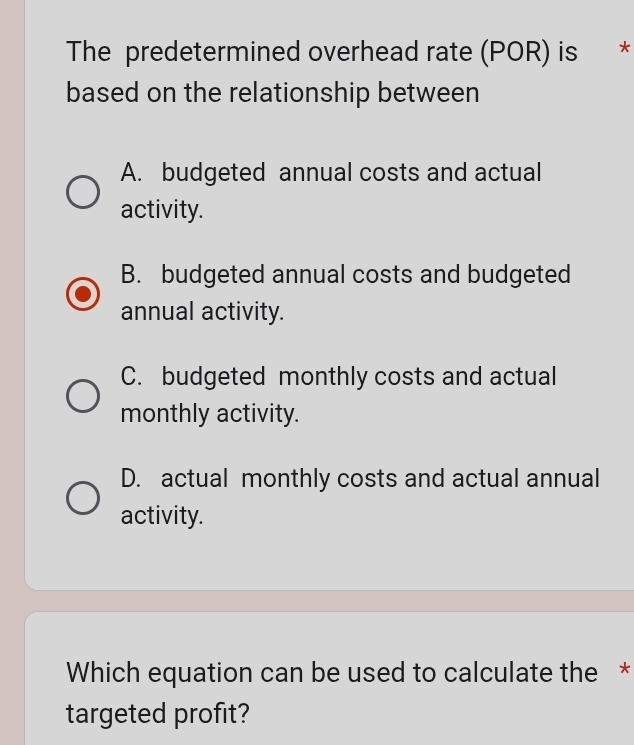Tap the selected option B radio button
The width and height of the screenshot is (634, 745).
pyautogui.click(x=83, y=294)
